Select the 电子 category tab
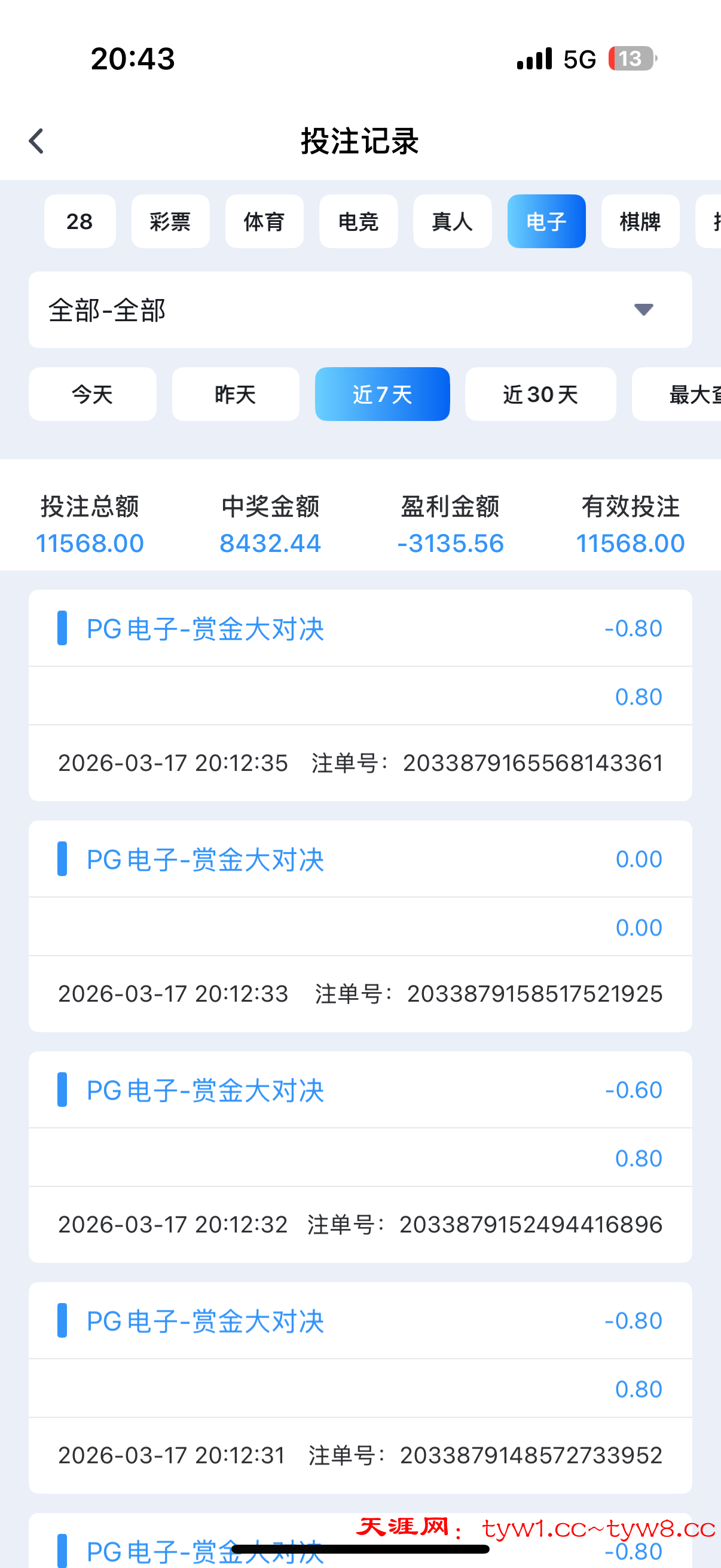 click(x=546, y=221)
